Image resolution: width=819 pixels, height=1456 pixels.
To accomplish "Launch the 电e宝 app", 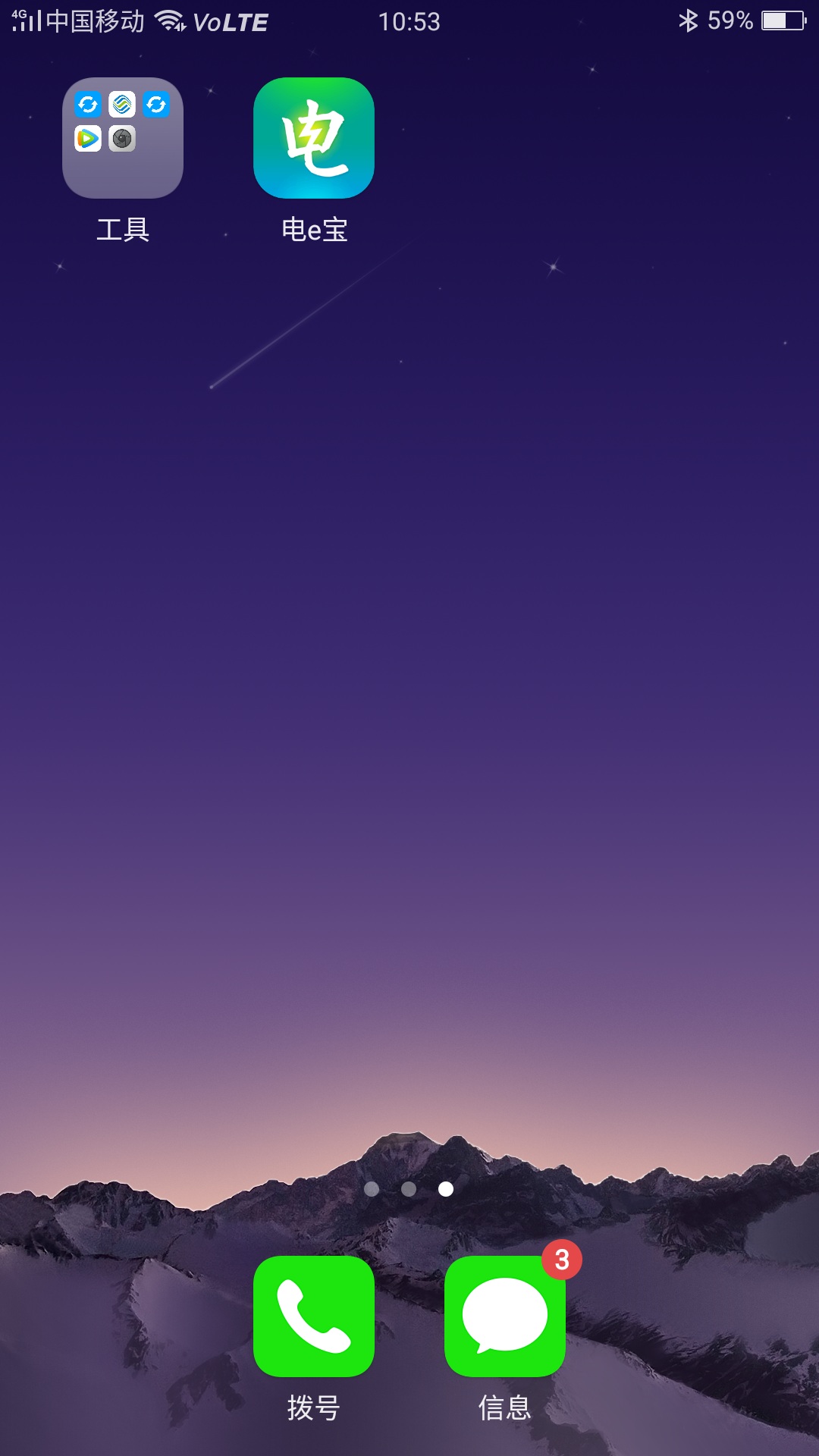I will pyautogui.click(x=314, y=138).
